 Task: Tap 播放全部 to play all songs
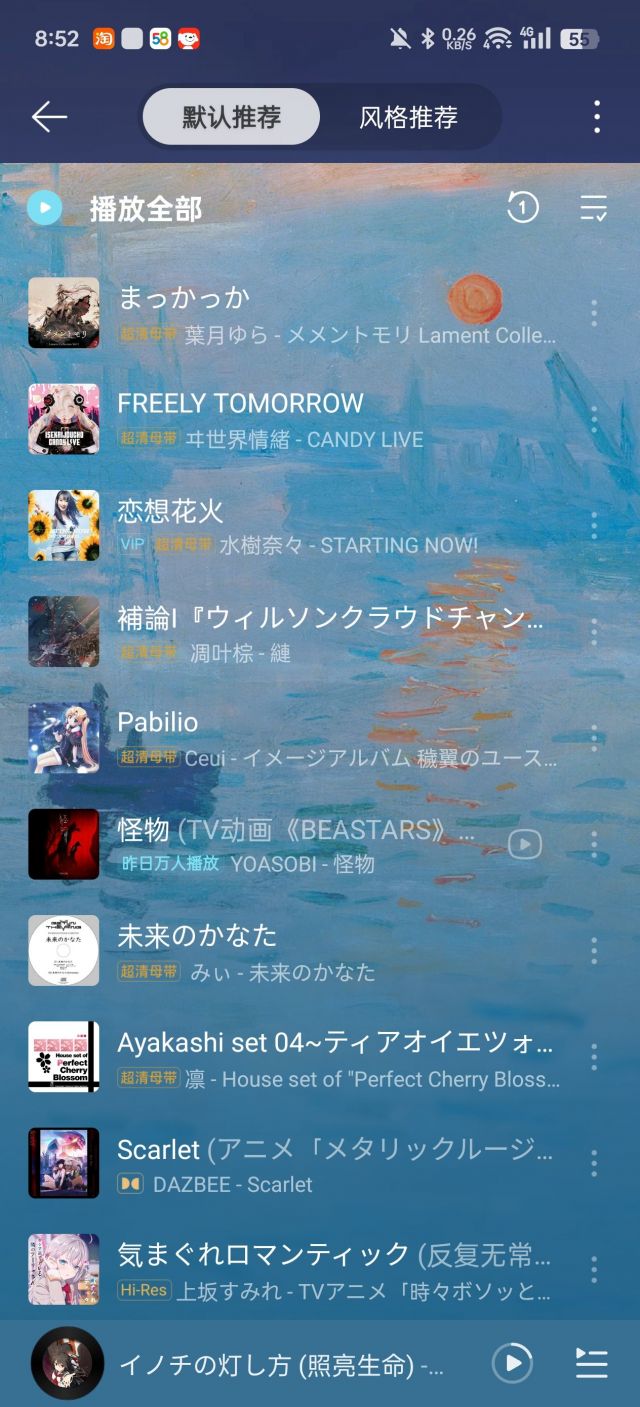145,208
